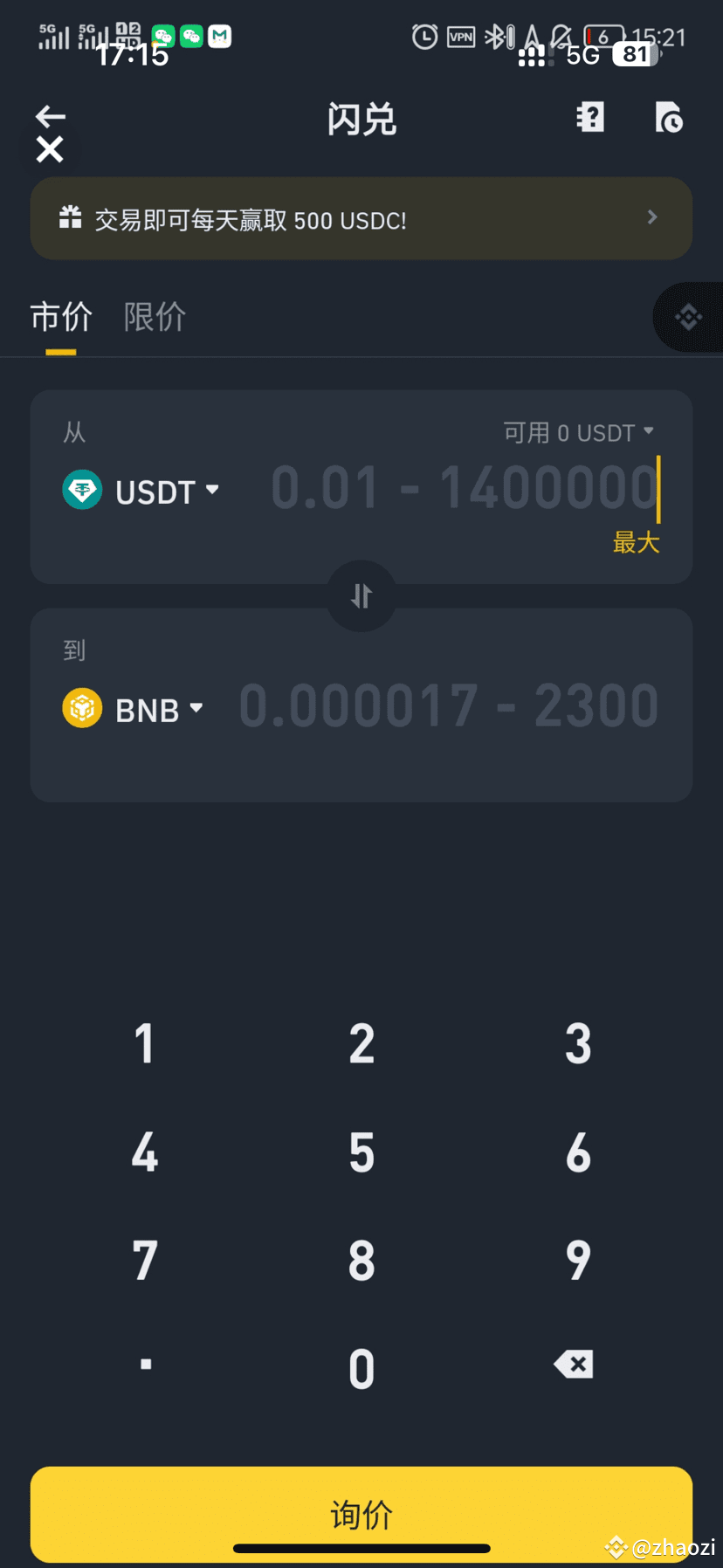Screen dimensions: 723x1568
Task: Insert a decimal point on the keypad
Action: click(145, 1364)
